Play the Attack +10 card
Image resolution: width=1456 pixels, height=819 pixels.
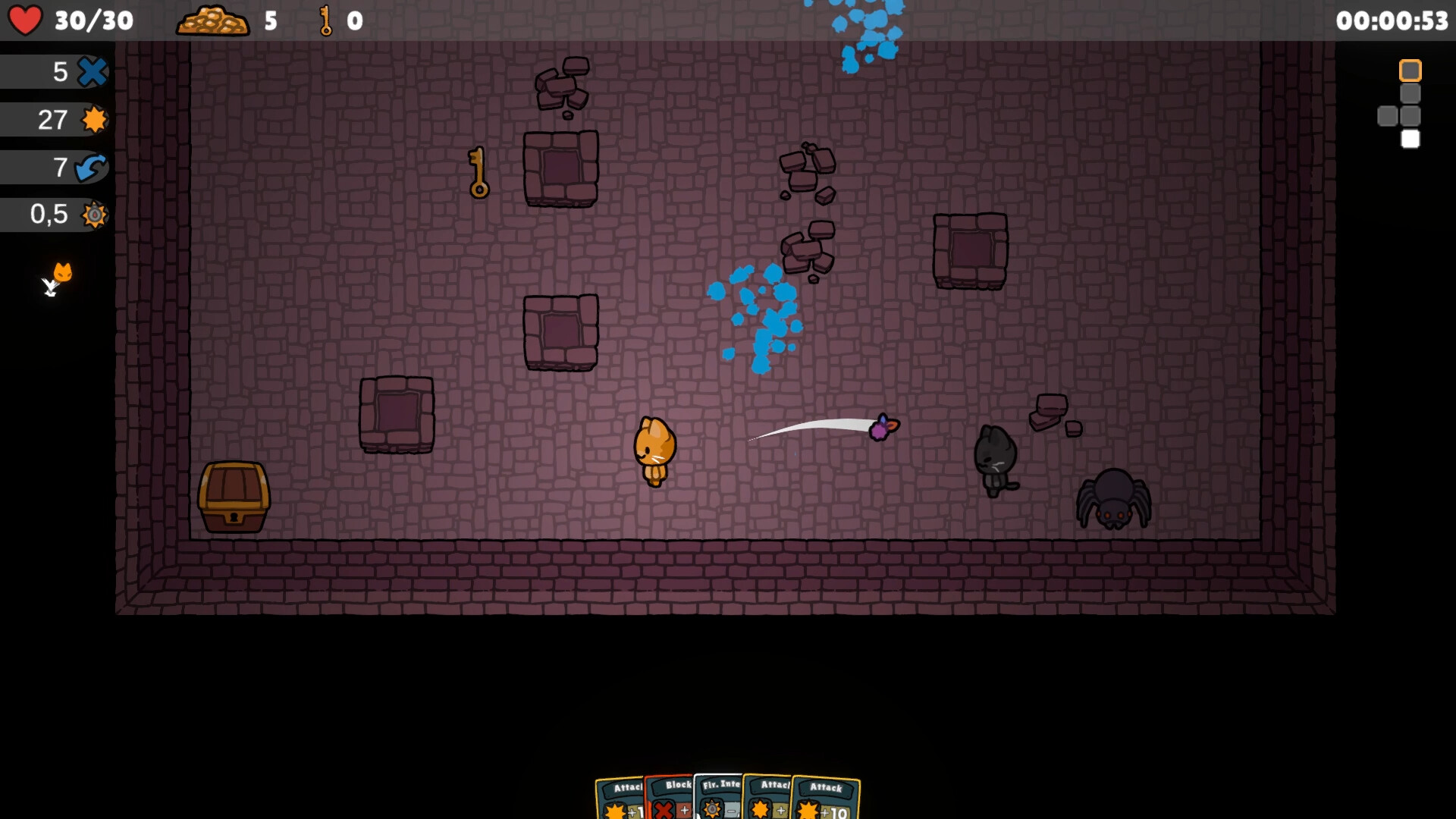click(x=825, y=800)
